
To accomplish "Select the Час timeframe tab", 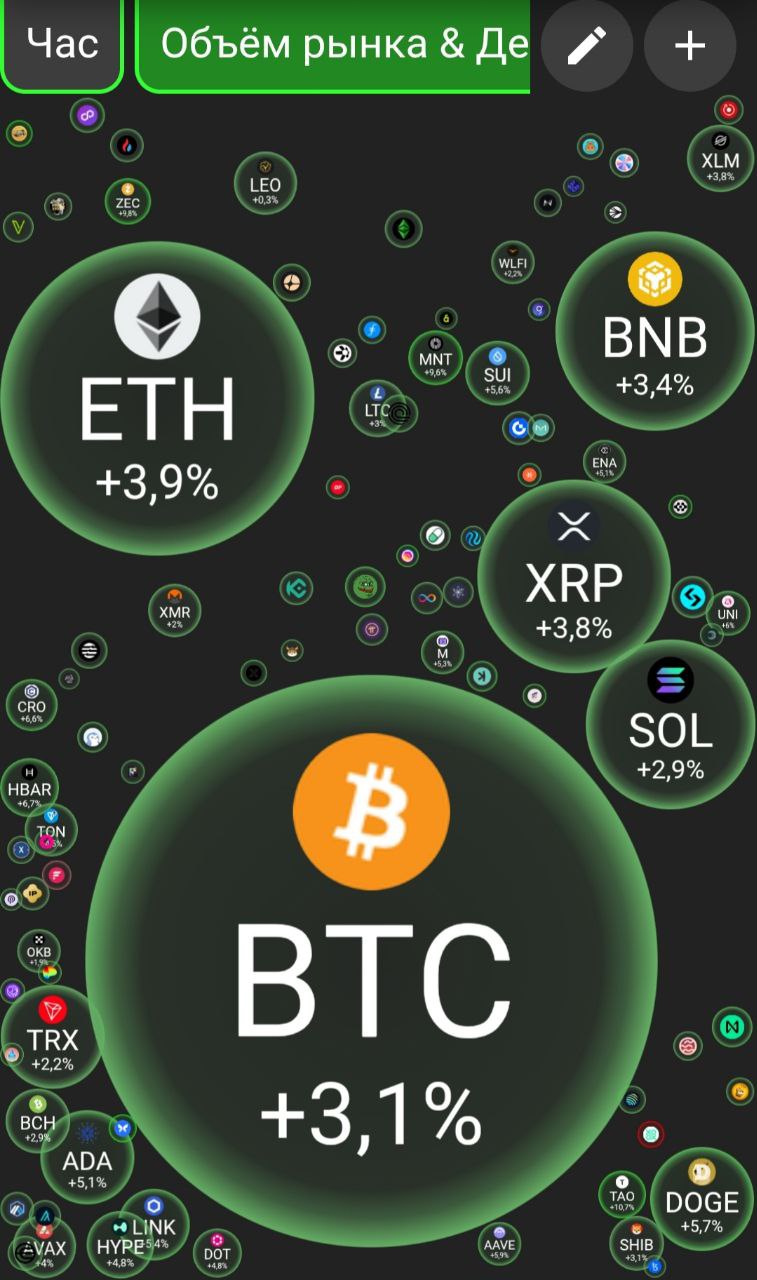I will (62, 44).
